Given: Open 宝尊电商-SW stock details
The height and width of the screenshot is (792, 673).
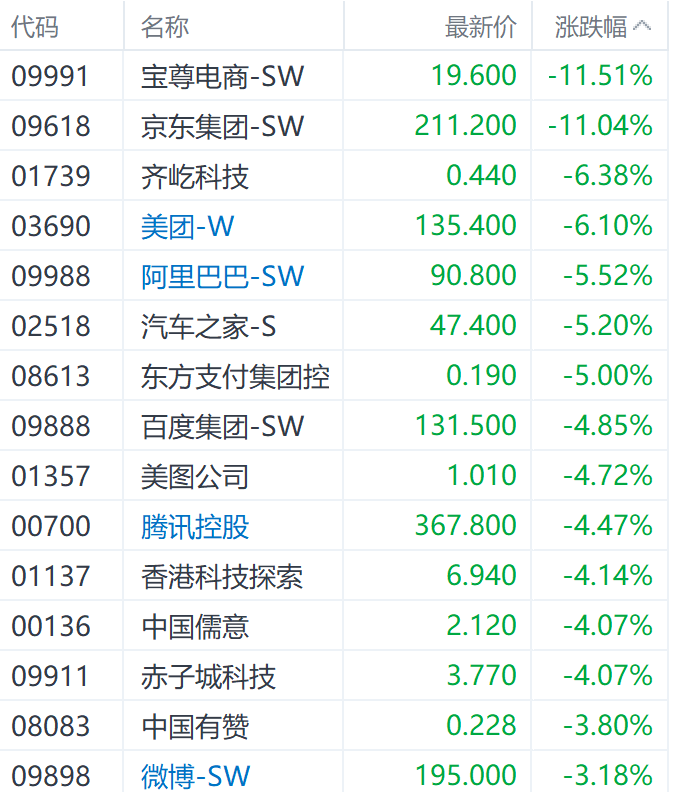Looking at the screenshot, I should coord(222,76).
